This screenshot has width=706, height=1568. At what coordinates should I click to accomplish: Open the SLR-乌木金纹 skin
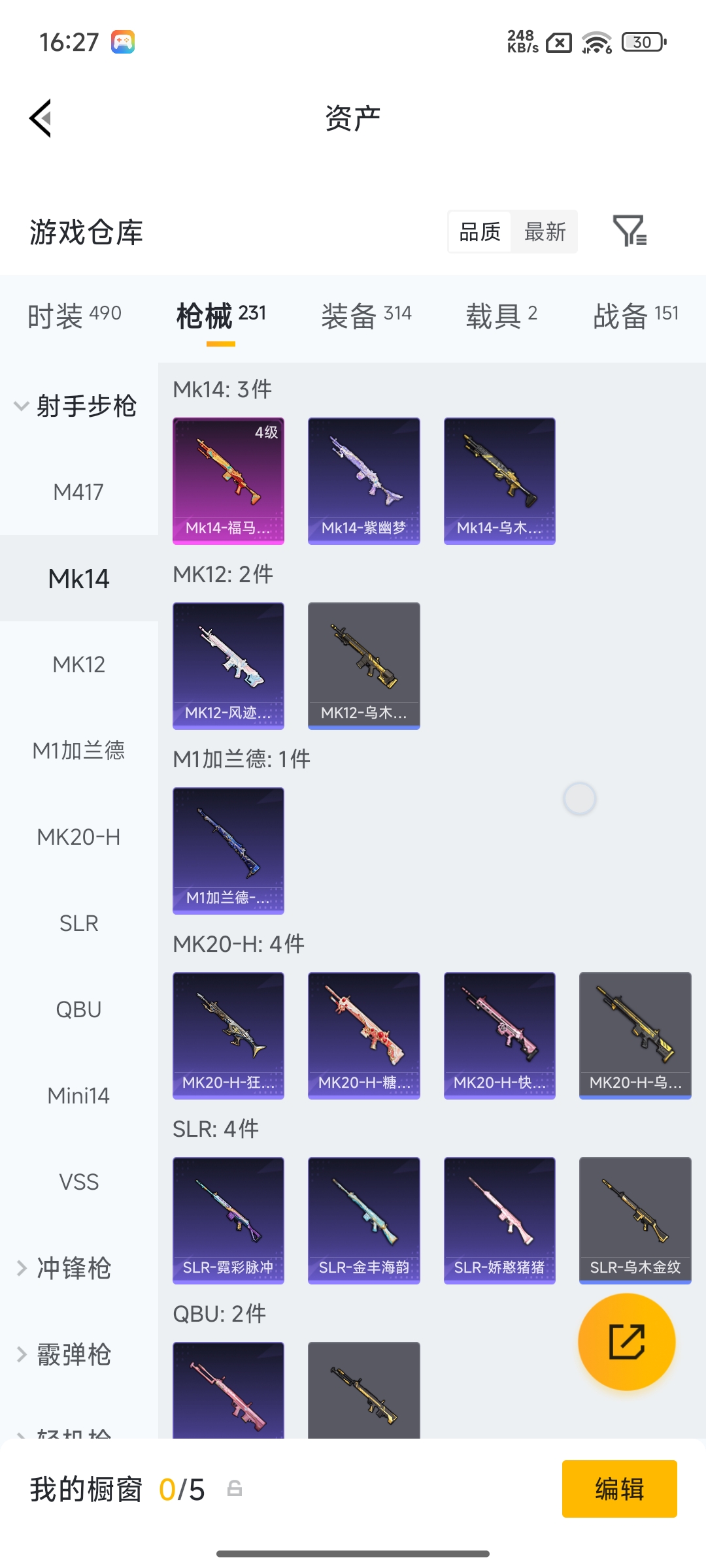point(635,1220)
